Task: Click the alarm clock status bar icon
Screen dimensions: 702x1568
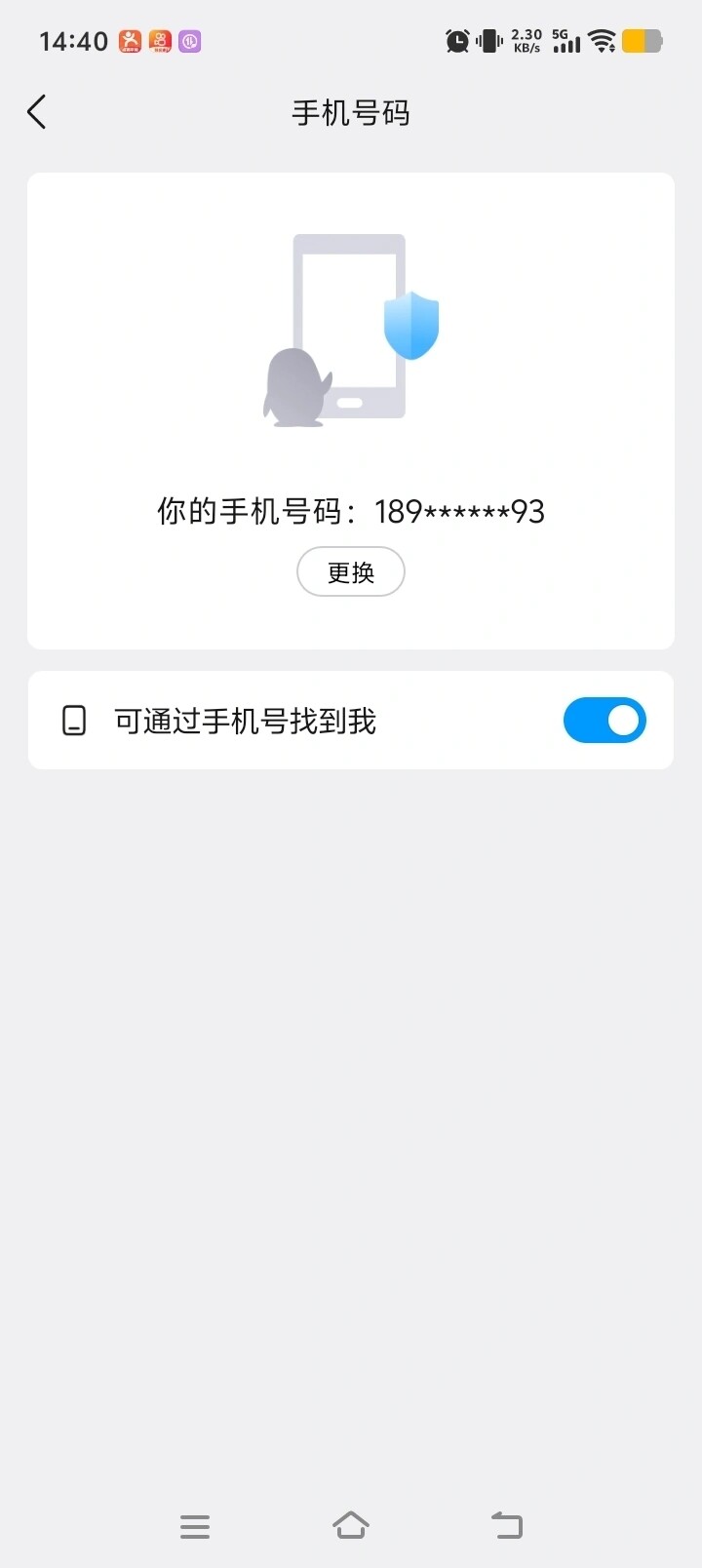Action: (455, 41)
